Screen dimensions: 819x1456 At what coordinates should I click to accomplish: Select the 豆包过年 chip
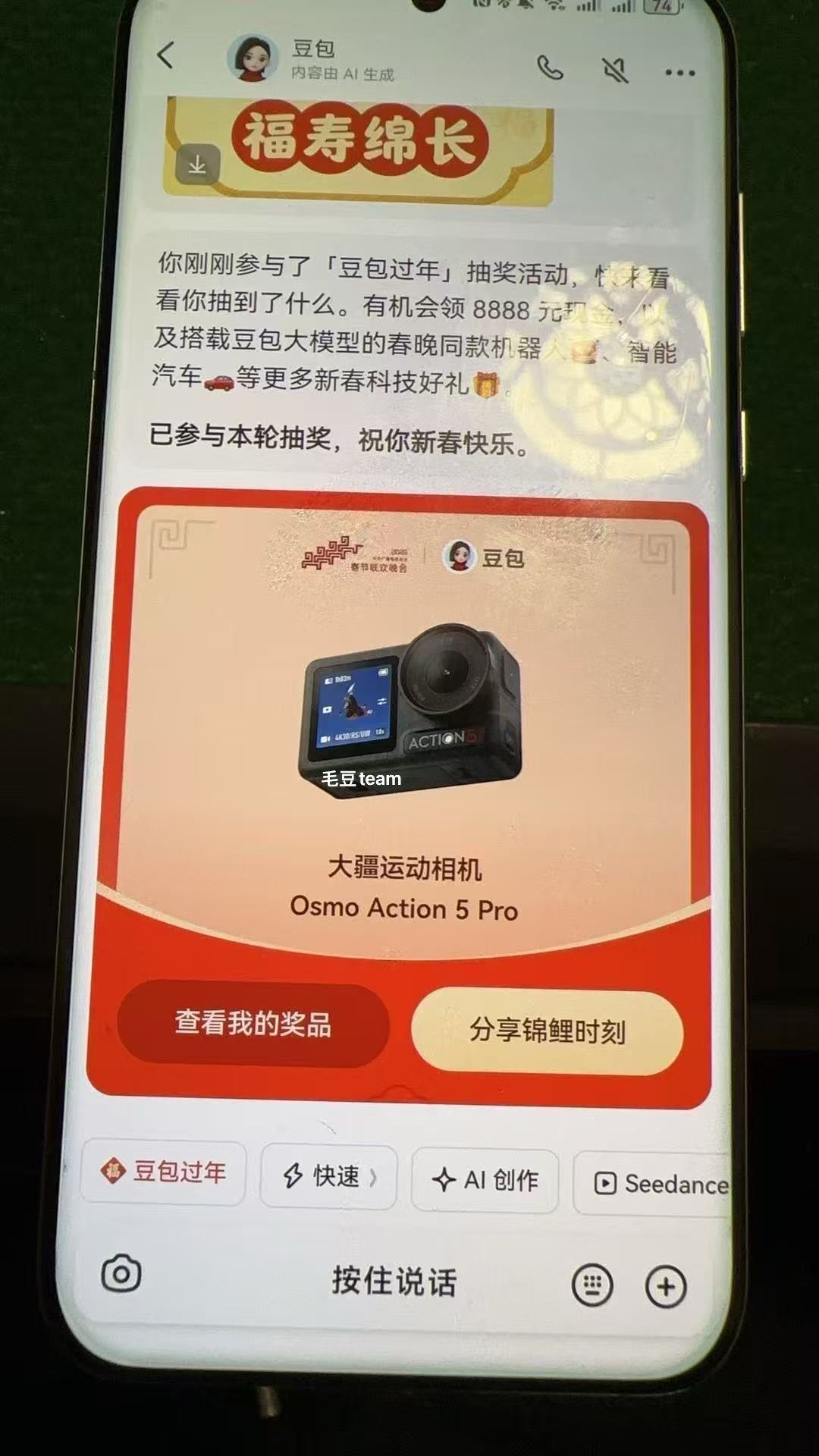[164, 1172]
